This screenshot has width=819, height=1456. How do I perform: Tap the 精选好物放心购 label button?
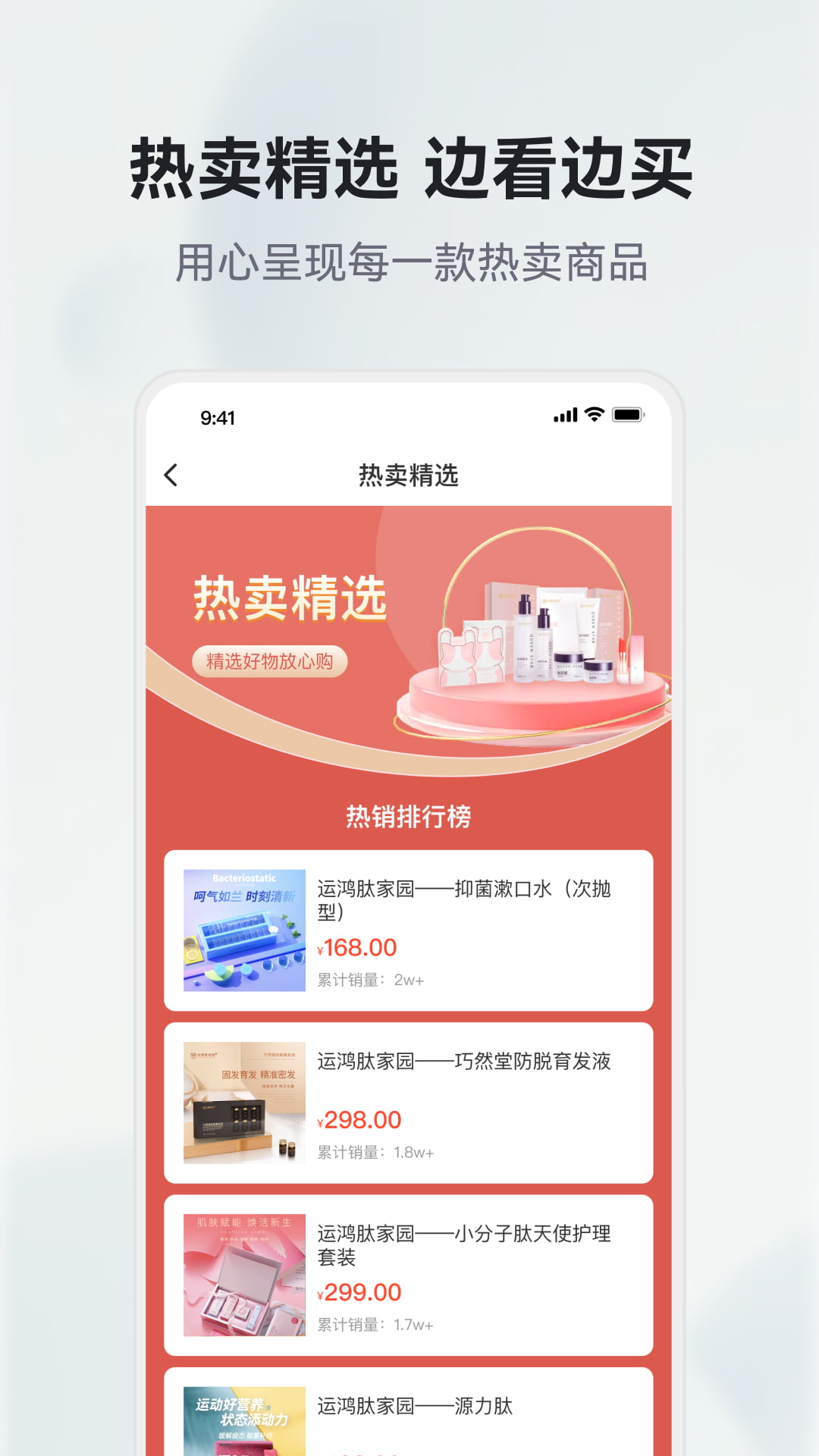click(x=270, y=661)
